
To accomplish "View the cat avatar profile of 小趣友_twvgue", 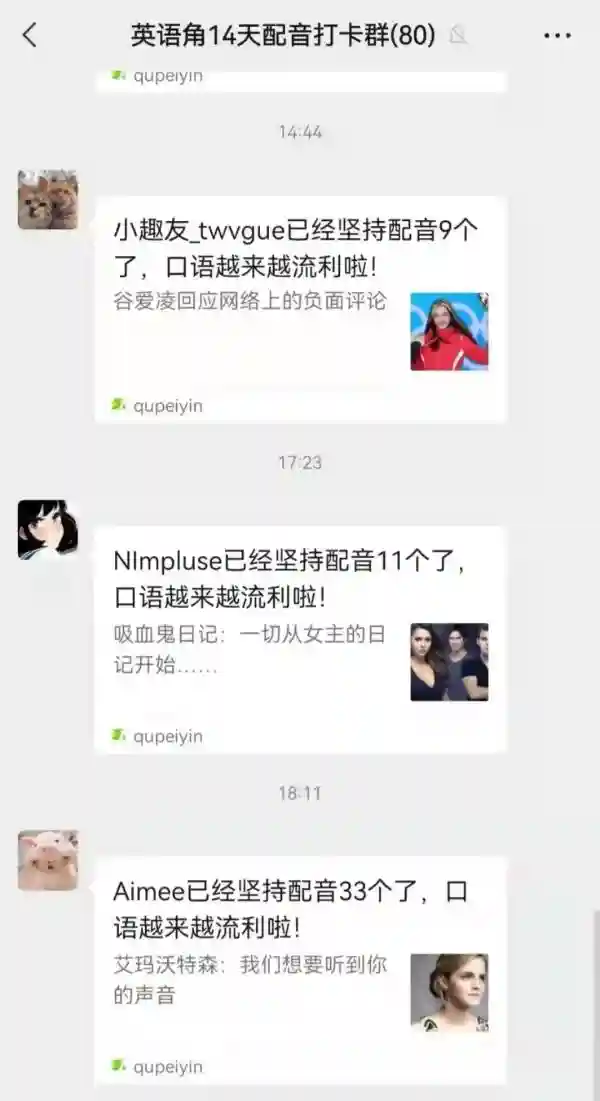I will 47,200.
